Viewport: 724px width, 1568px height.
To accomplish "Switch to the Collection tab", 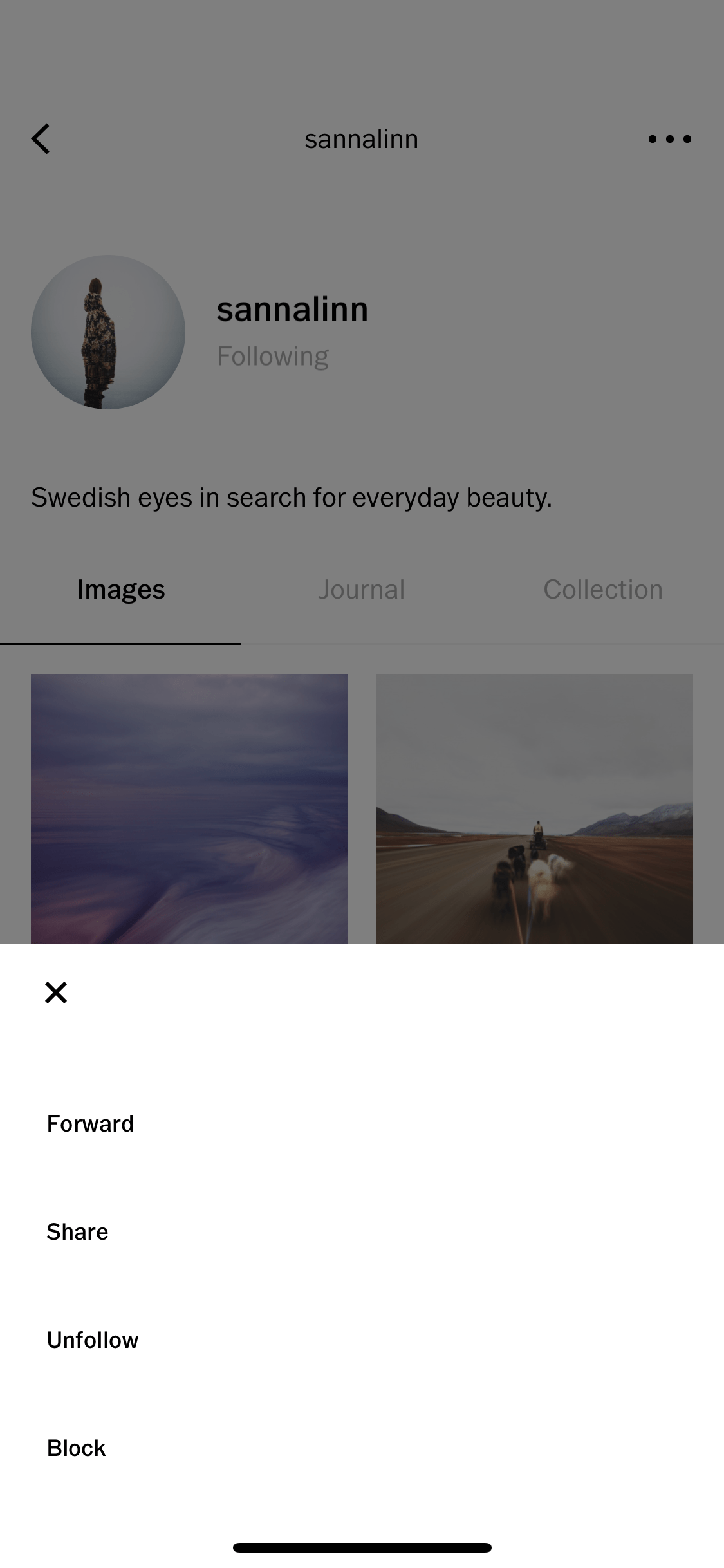I will (603, 588).
